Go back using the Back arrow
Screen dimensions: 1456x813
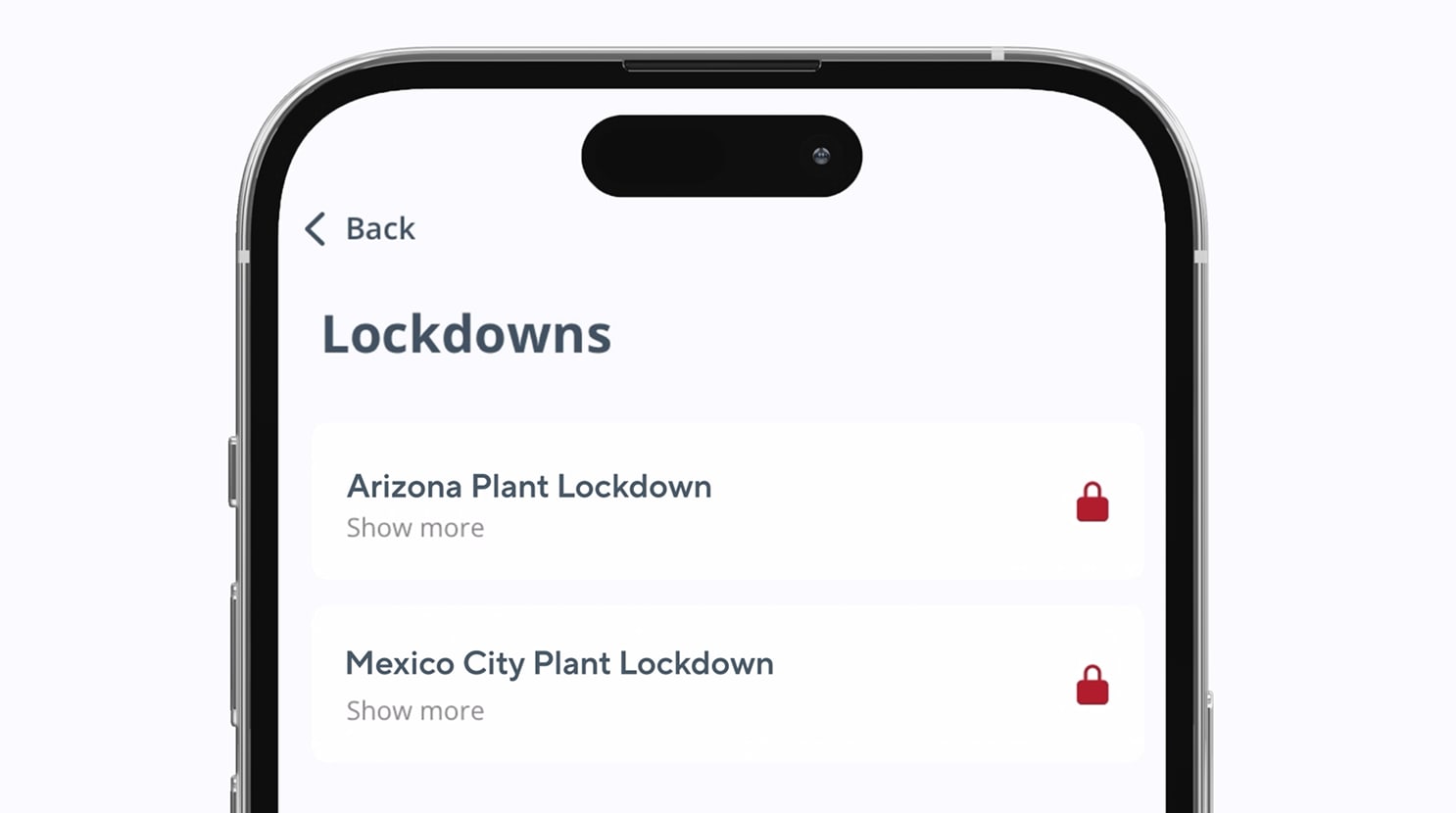(x=315, y=229)
